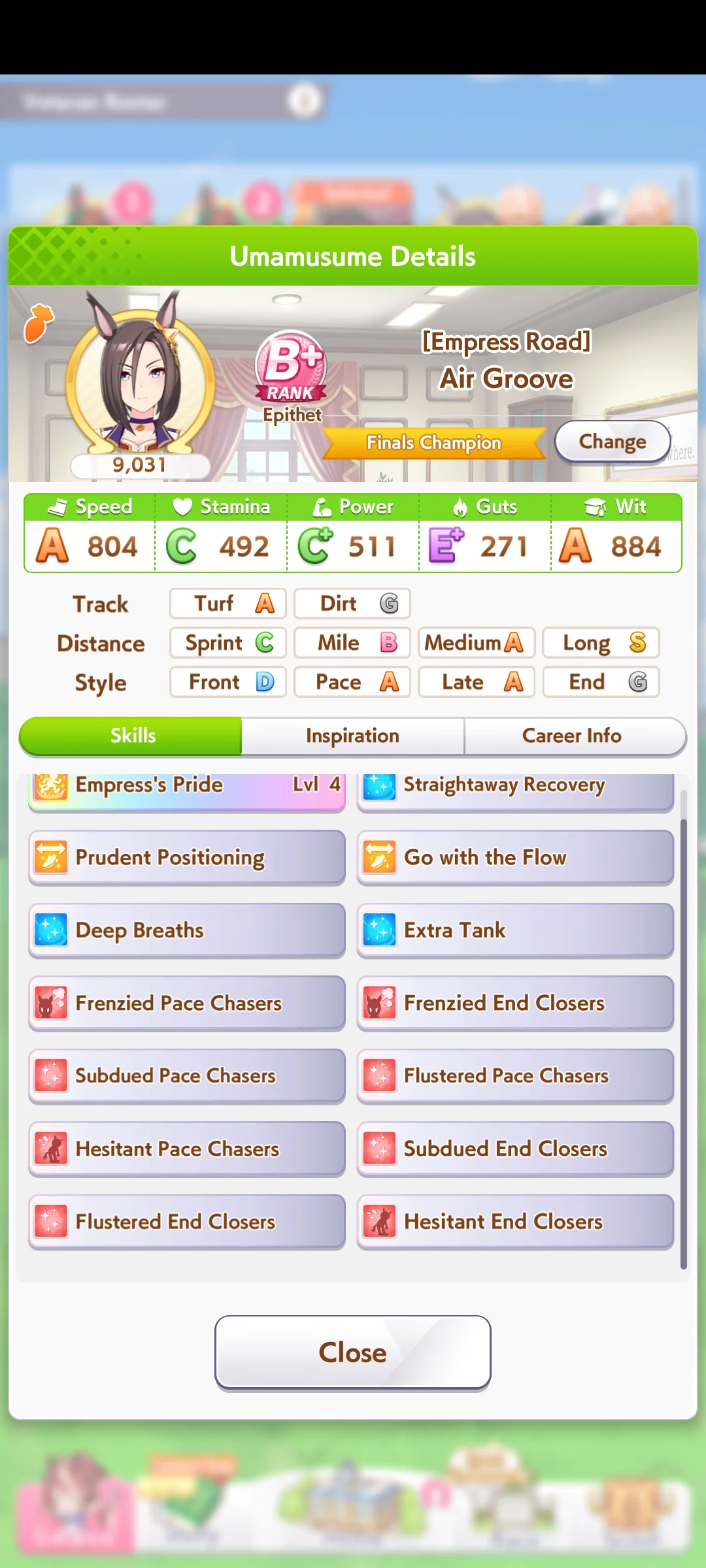This screenshot has width=706, height=1568.
Task: View the Straightaway Recovery skill
Action: pos(515,789)
